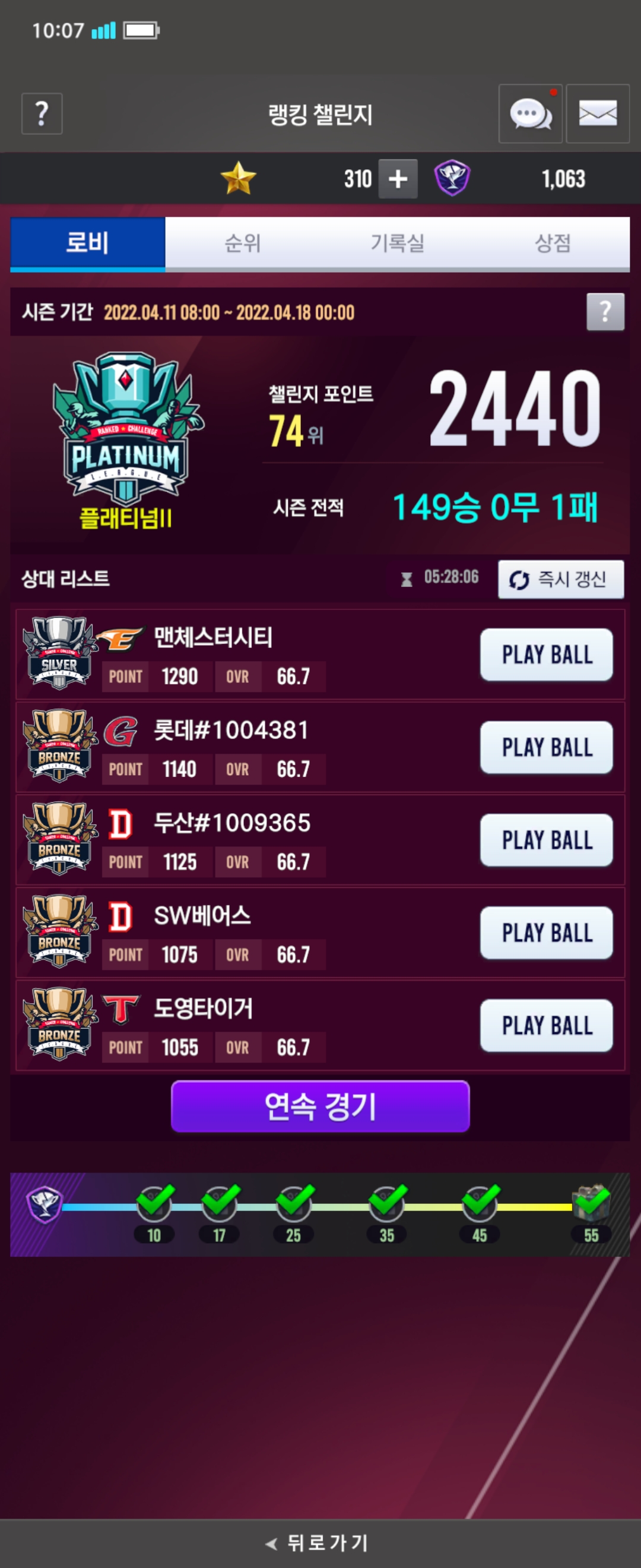This screenshot has height=1568, width=641.
Task: Open the 상점 tab
Action: (x=552, y=244)
